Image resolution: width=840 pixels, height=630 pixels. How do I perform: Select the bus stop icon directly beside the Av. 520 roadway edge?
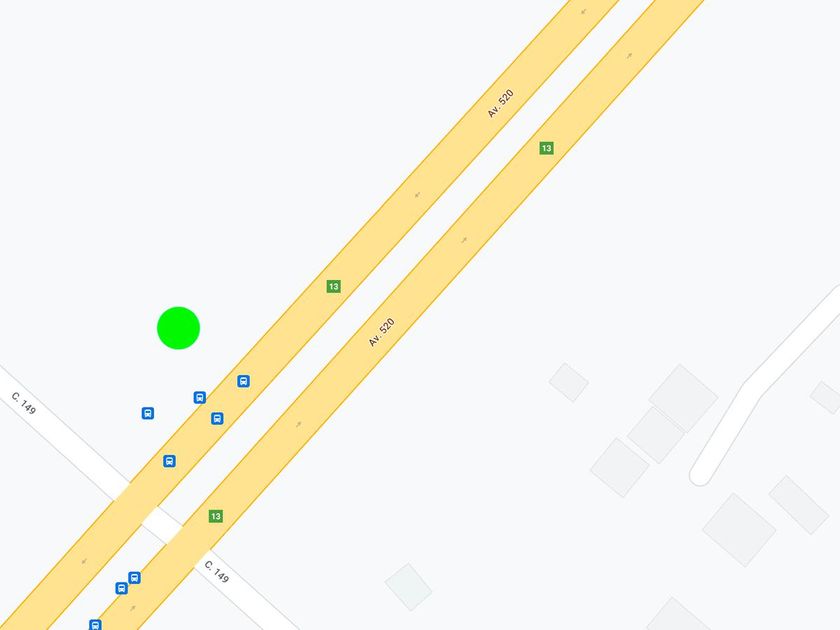pyautogui.click(x=243, y=381)
